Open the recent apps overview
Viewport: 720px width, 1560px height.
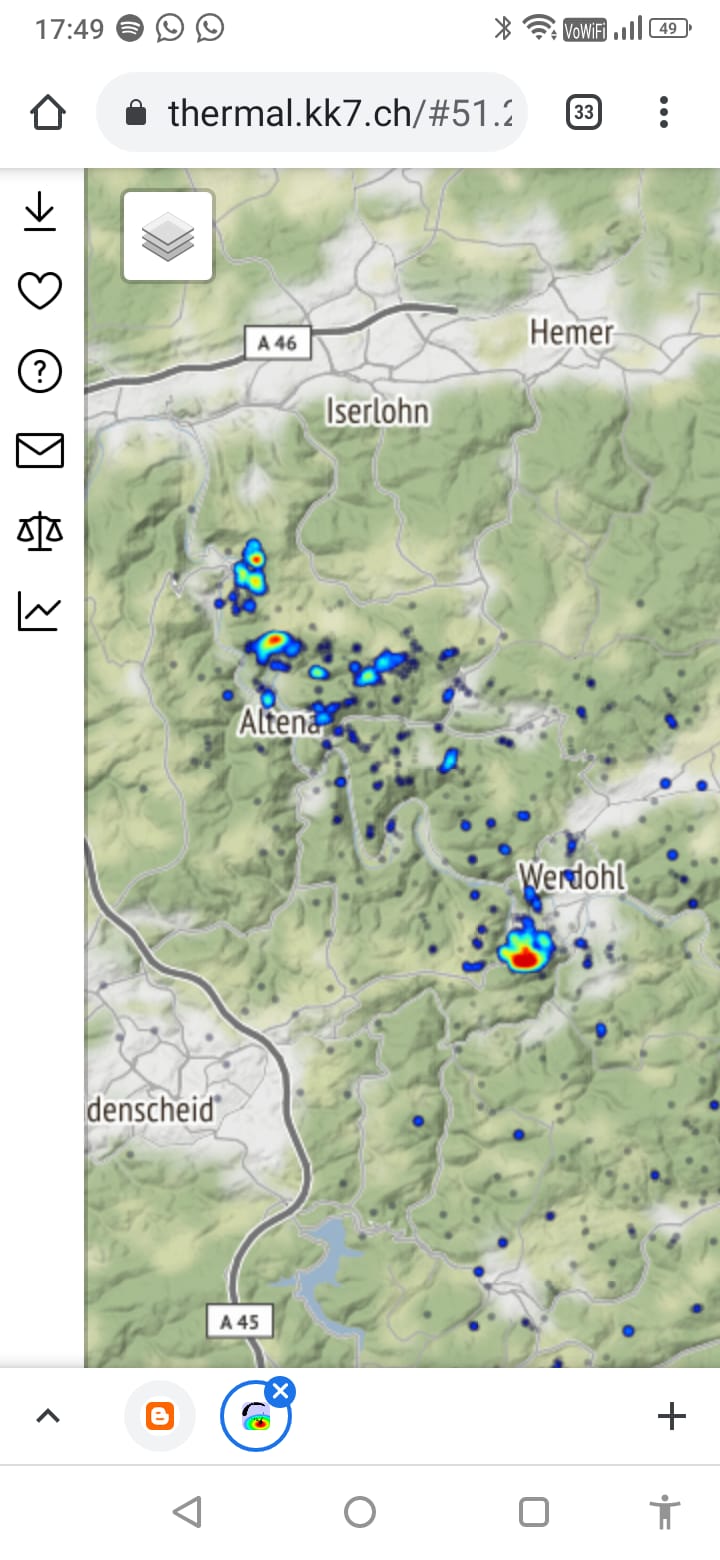534,1511
